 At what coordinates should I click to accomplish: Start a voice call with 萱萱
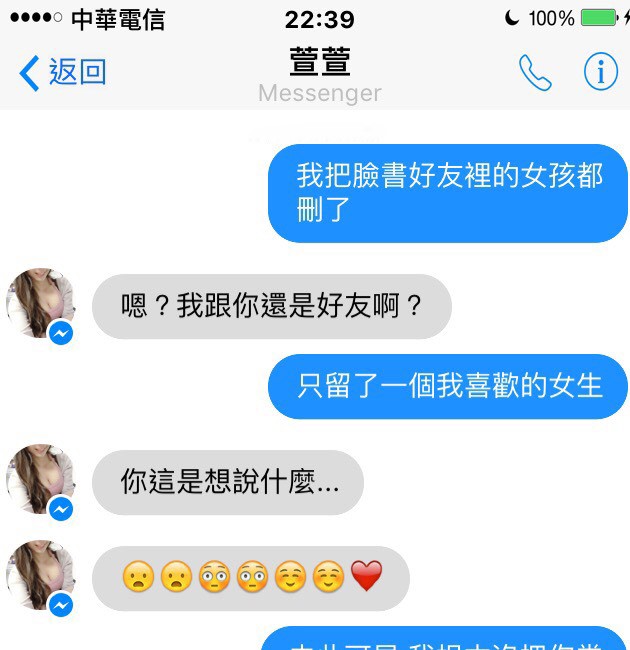[535, 72]
